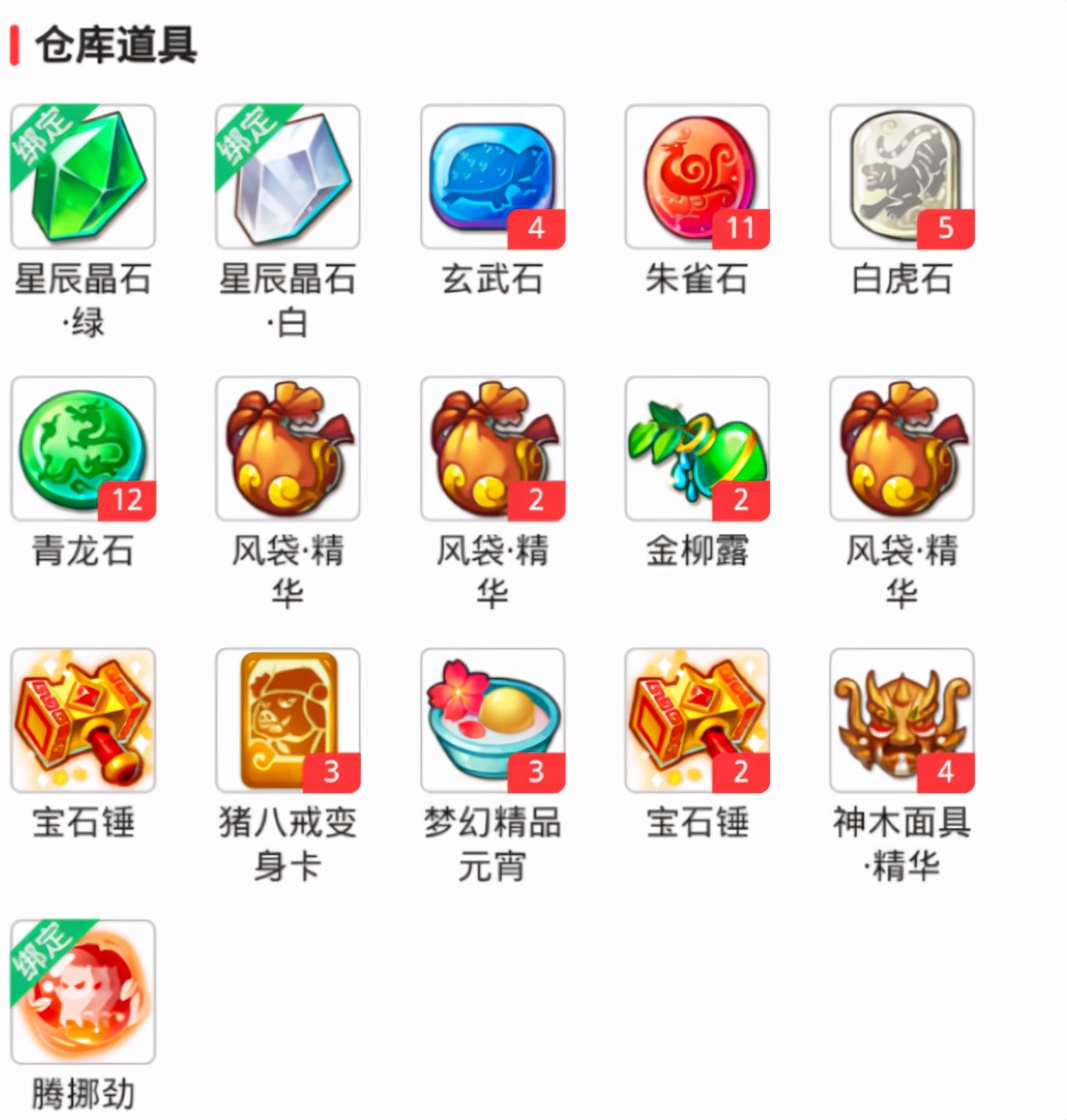Select the 星辰晶石·绿 gem icon
The image size is (1067, 1120).
83,177
